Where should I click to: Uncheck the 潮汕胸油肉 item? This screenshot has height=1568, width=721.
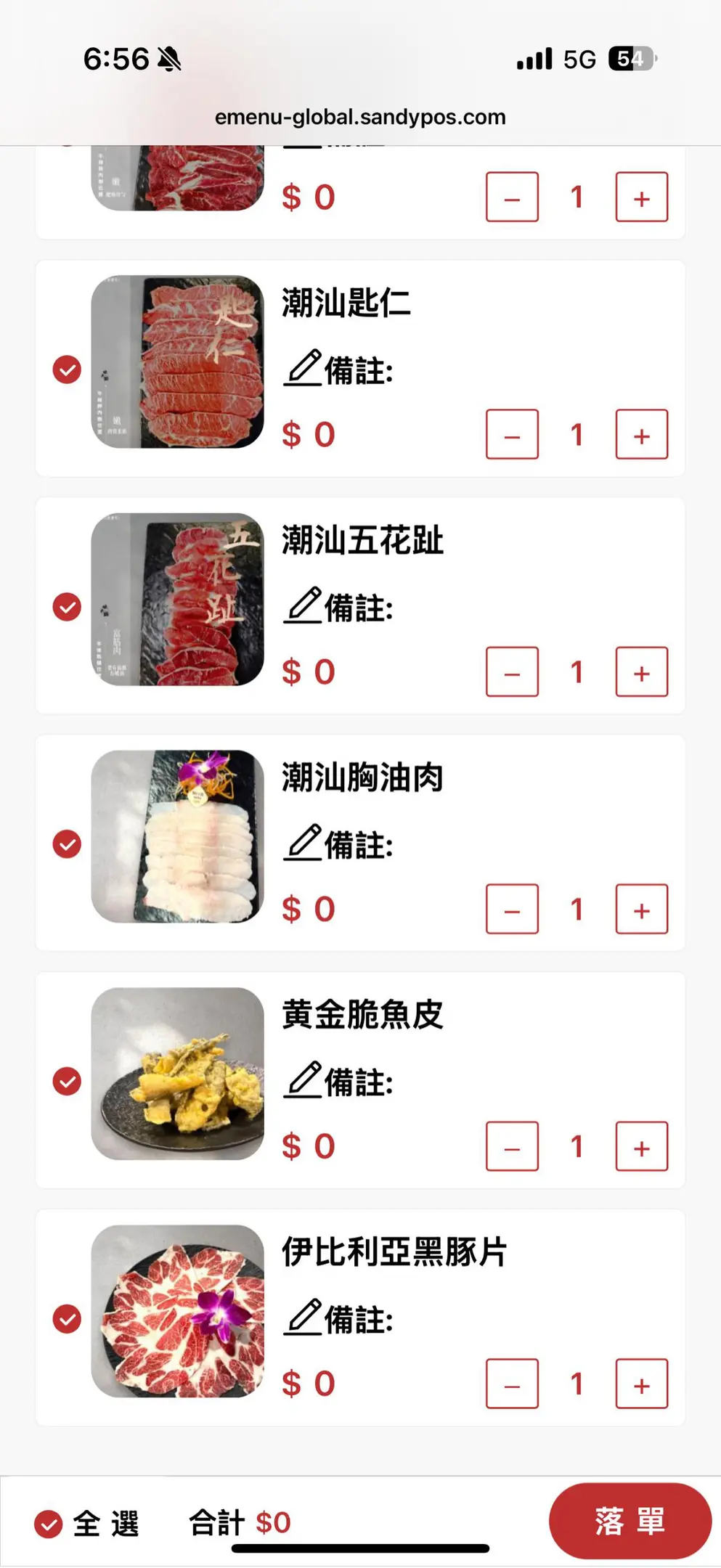point(67,844)
